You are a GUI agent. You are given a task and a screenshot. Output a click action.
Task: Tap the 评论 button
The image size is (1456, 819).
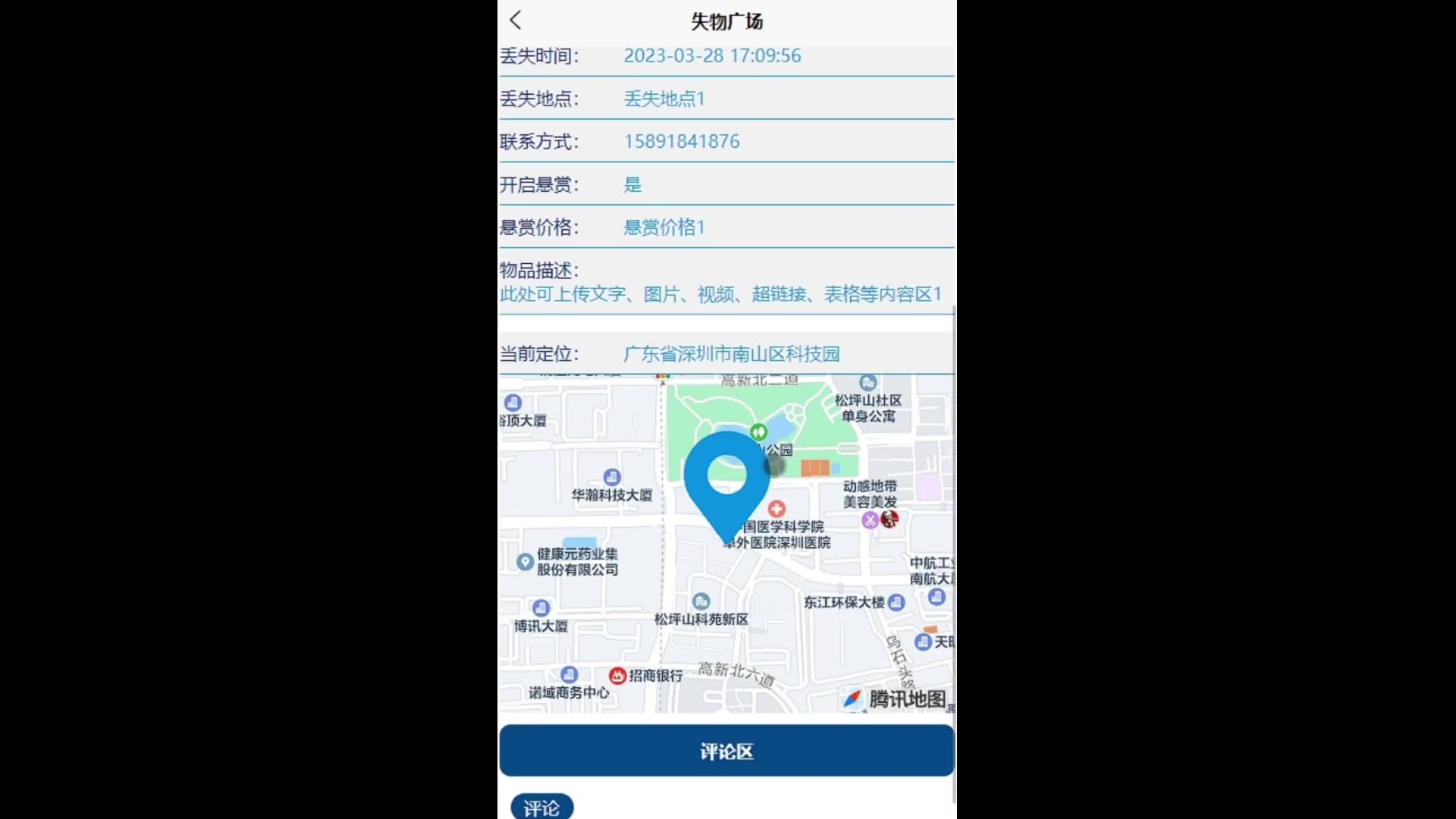click(x=541, y=808)
